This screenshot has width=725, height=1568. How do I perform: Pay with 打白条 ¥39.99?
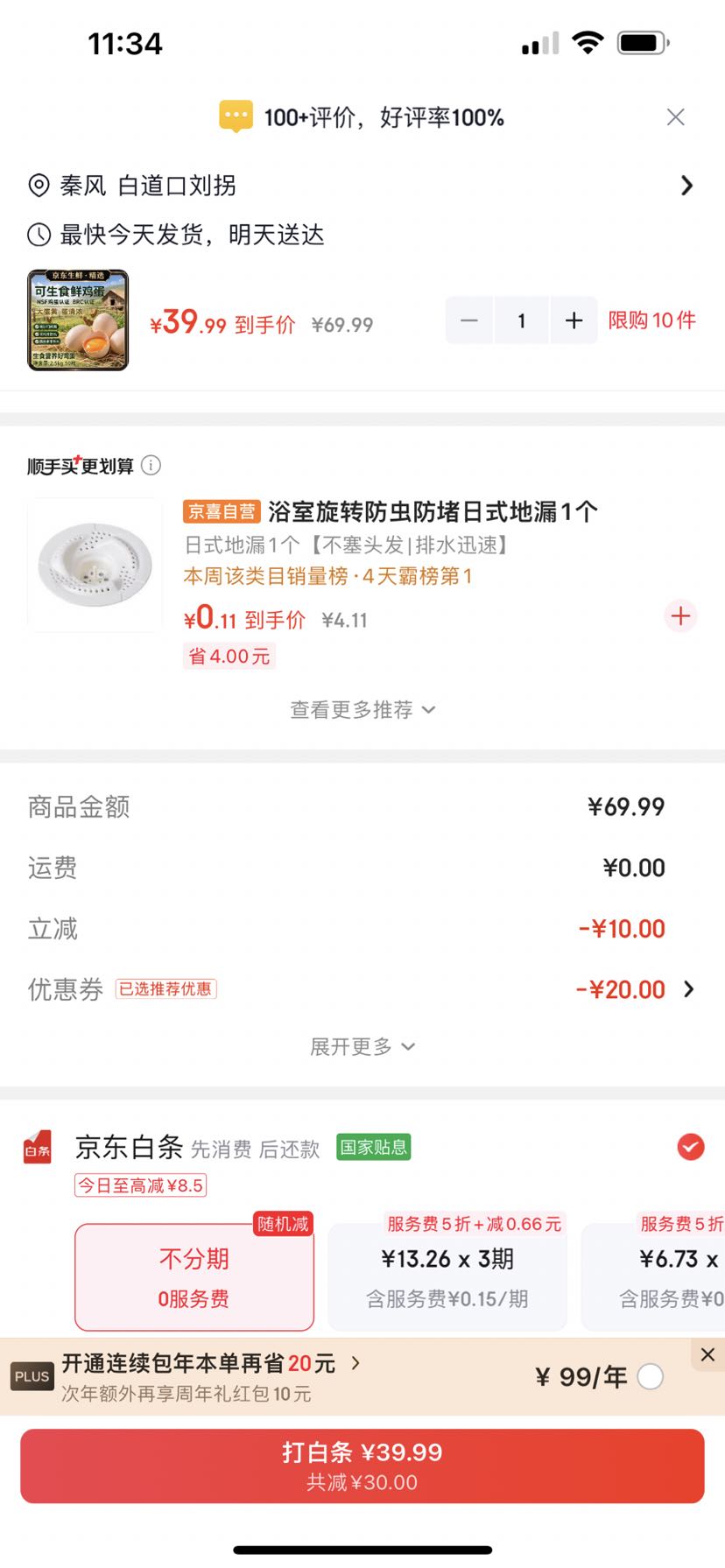click(x=362, y=1466)
